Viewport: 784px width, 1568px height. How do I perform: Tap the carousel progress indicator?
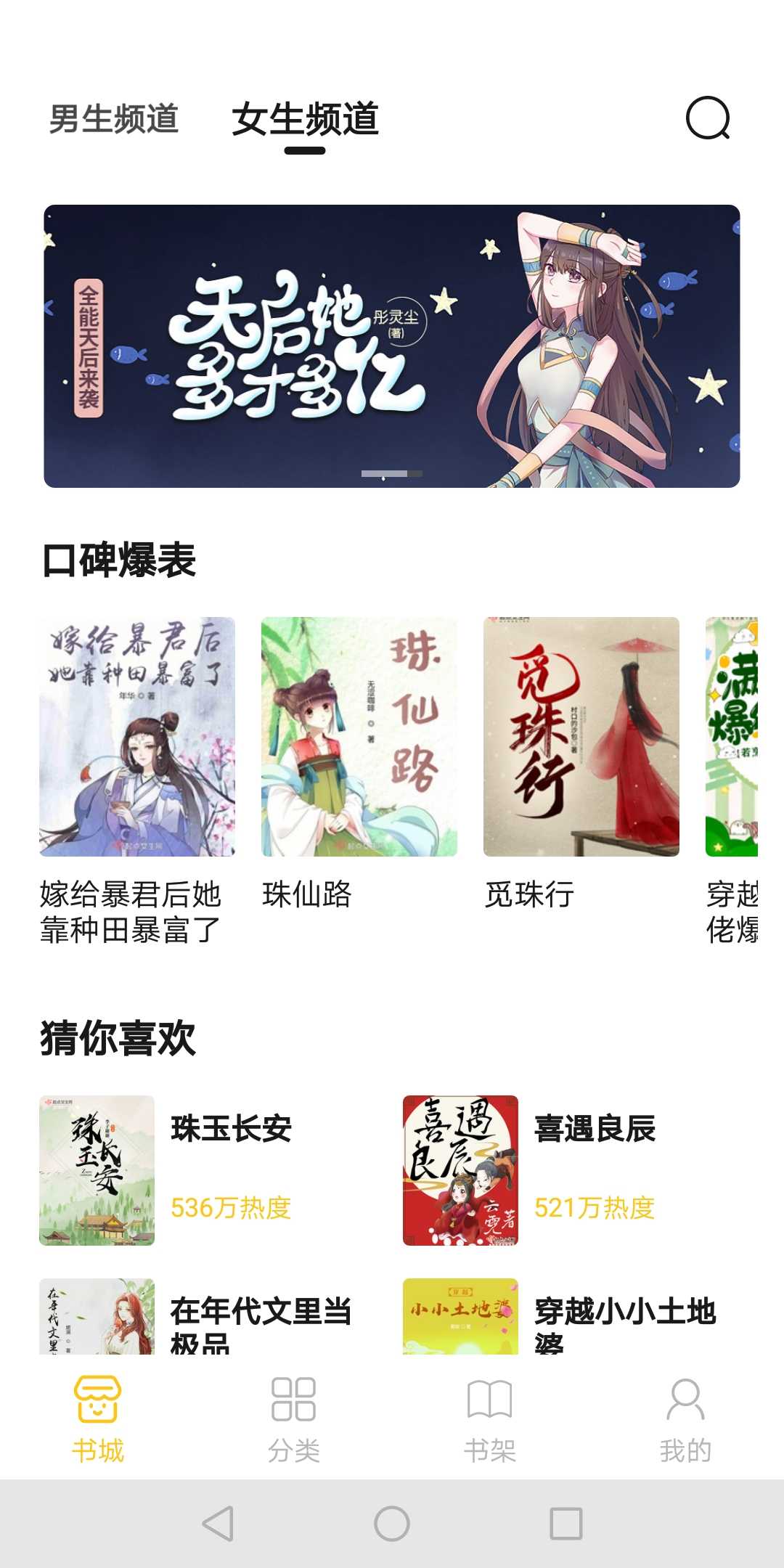(x=392, y=472)
